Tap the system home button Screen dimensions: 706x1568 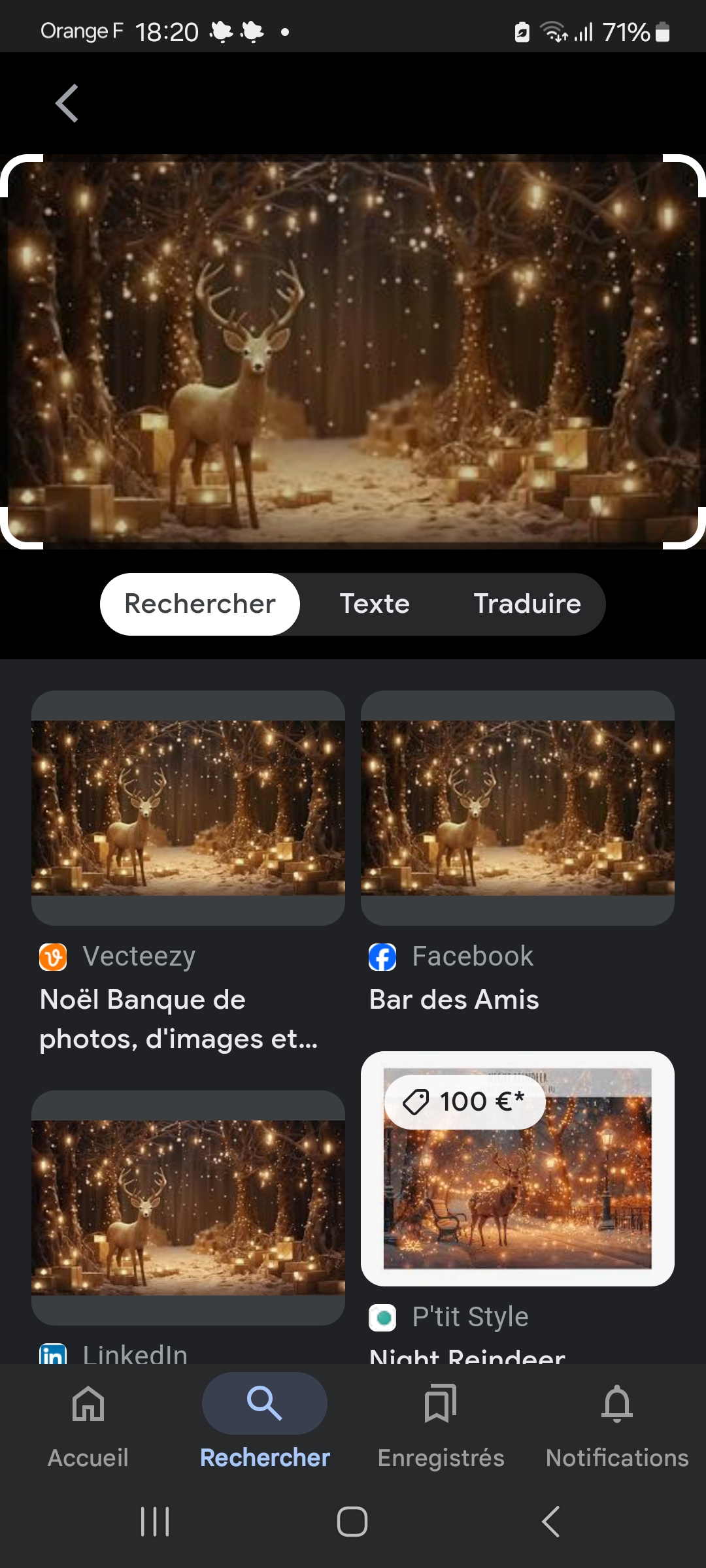tap(352, 1521)
